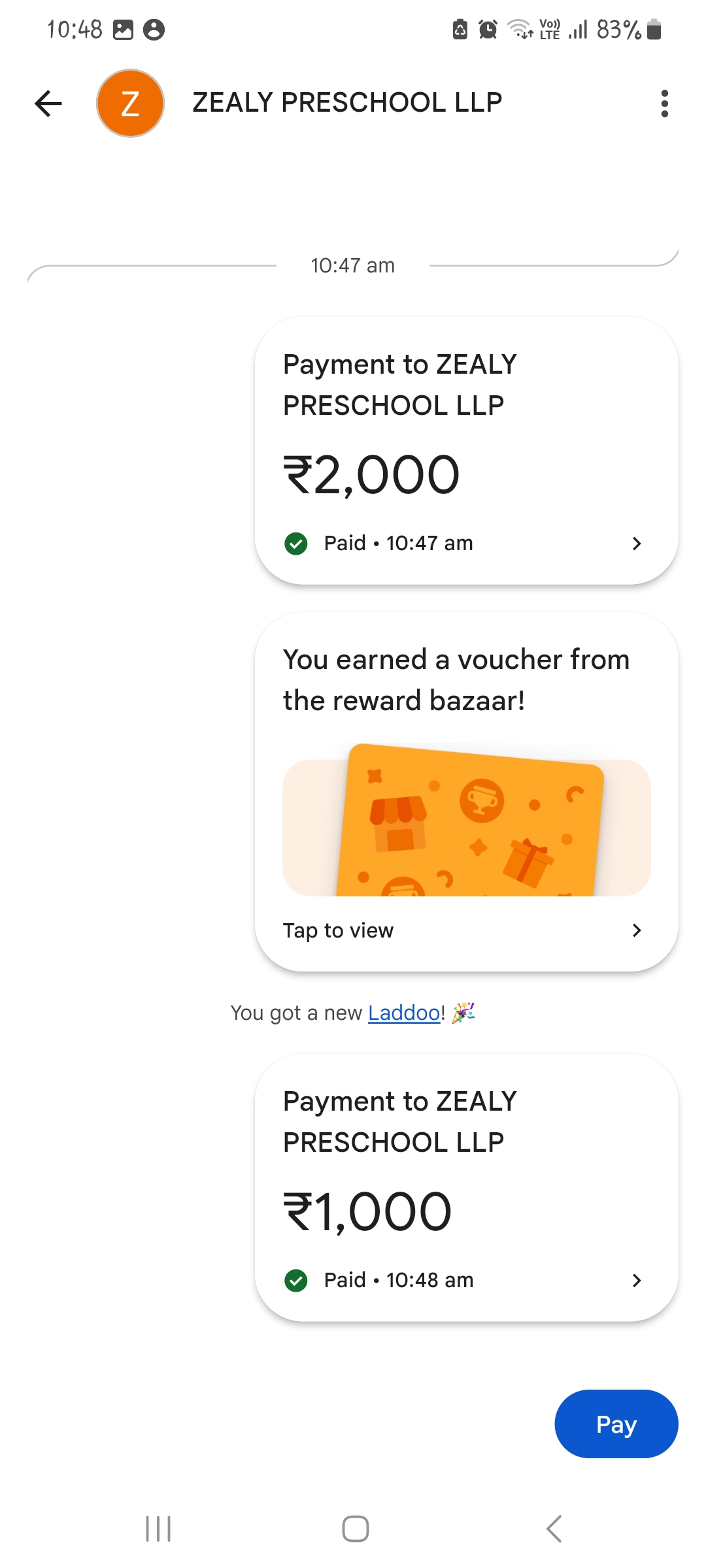Open the ₹2,000 payment details
706x1568 pixels.
466,451
